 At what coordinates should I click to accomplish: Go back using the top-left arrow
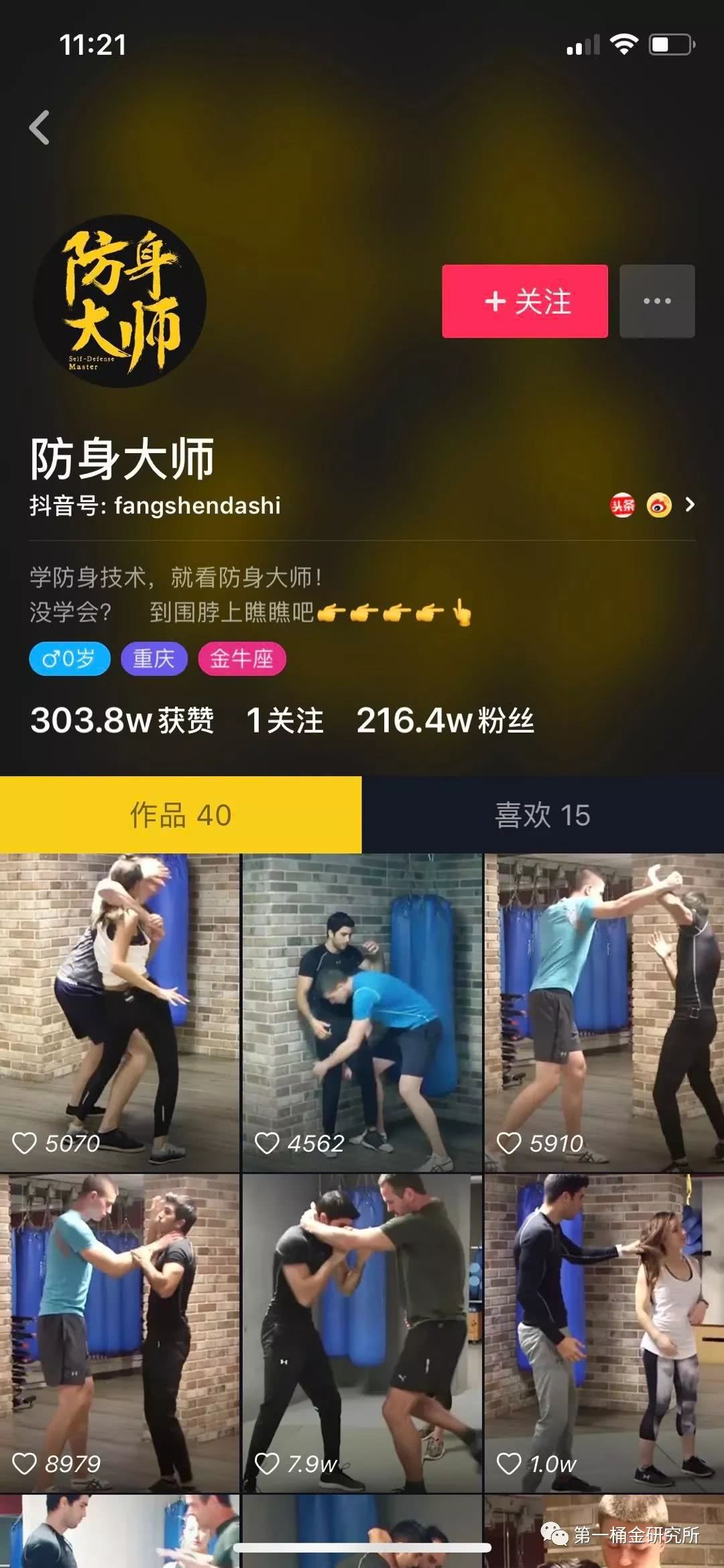pyautogui.click(x=40, y=127)
